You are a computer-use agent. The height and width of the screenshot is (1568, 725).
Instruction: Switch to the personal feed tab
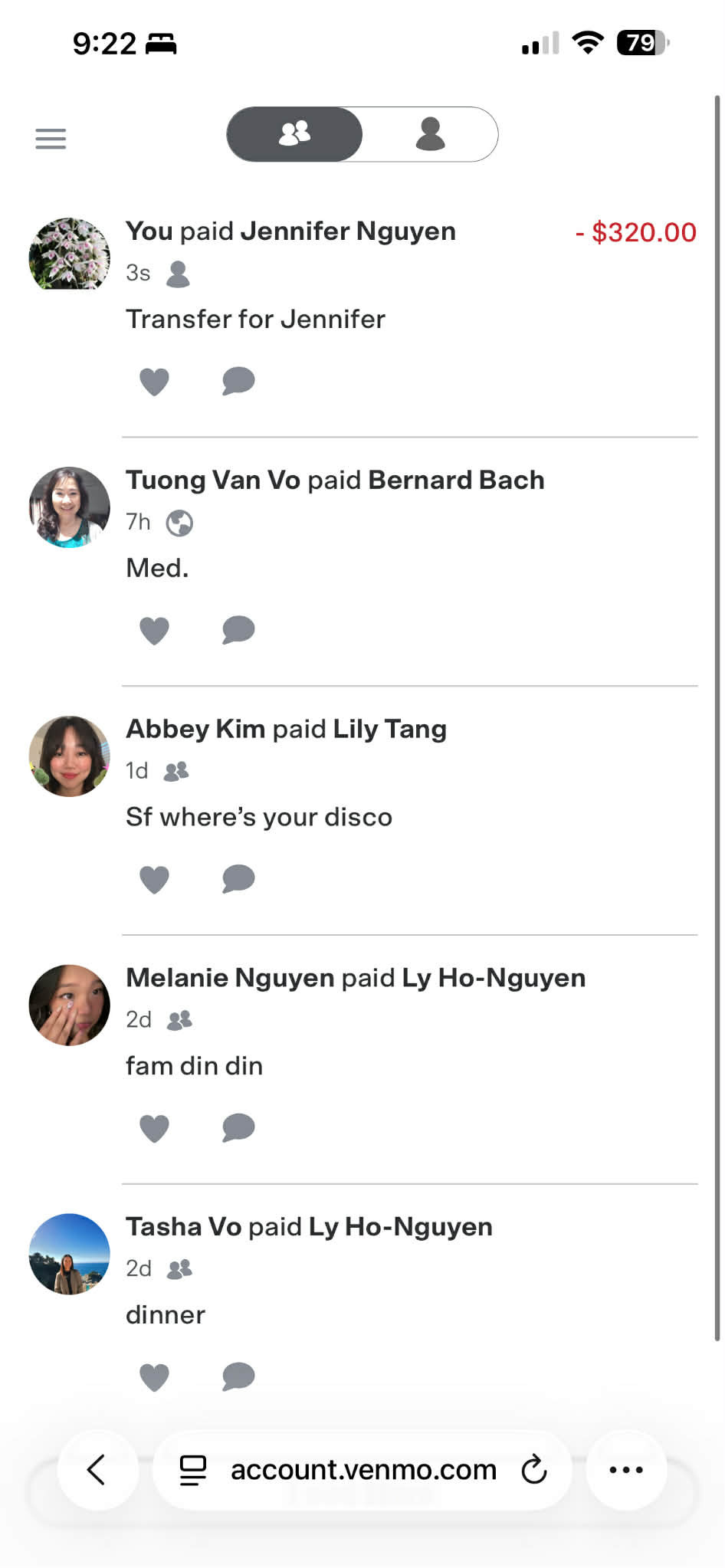point(430,134)
